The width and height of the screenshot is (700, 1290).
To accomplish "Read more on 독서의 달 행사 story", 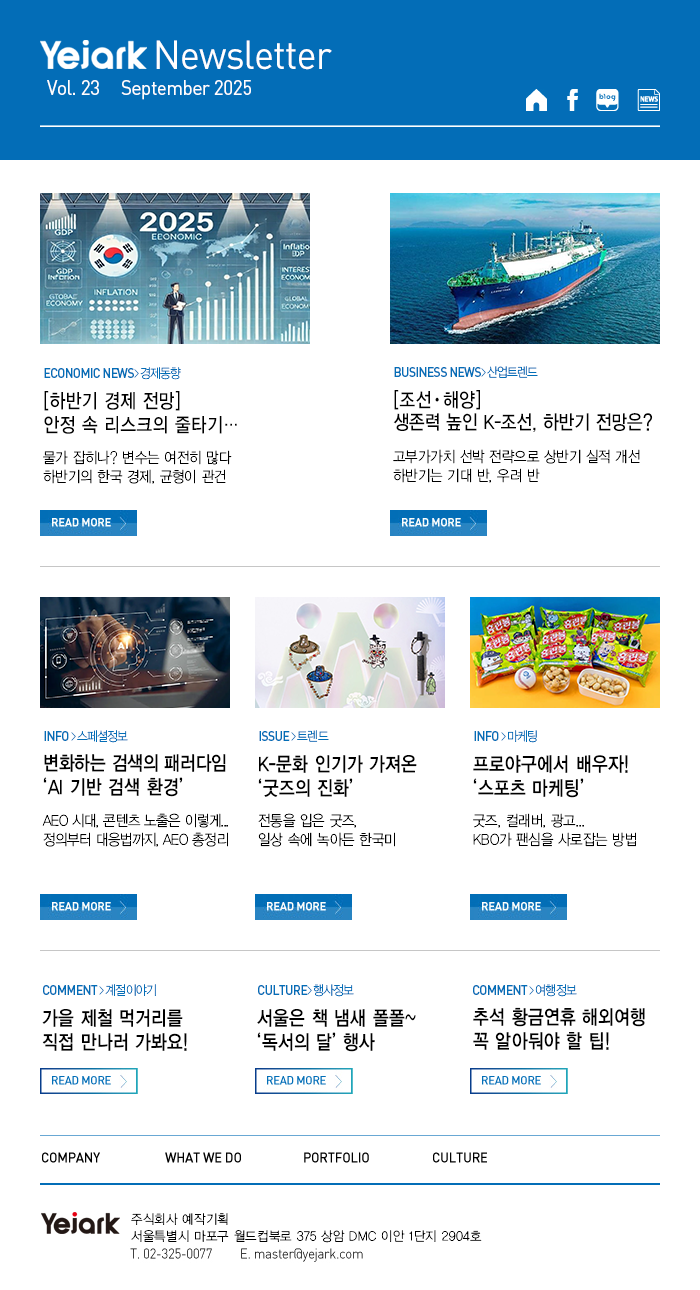I will pyautogui.click(x=303, y=1081).
